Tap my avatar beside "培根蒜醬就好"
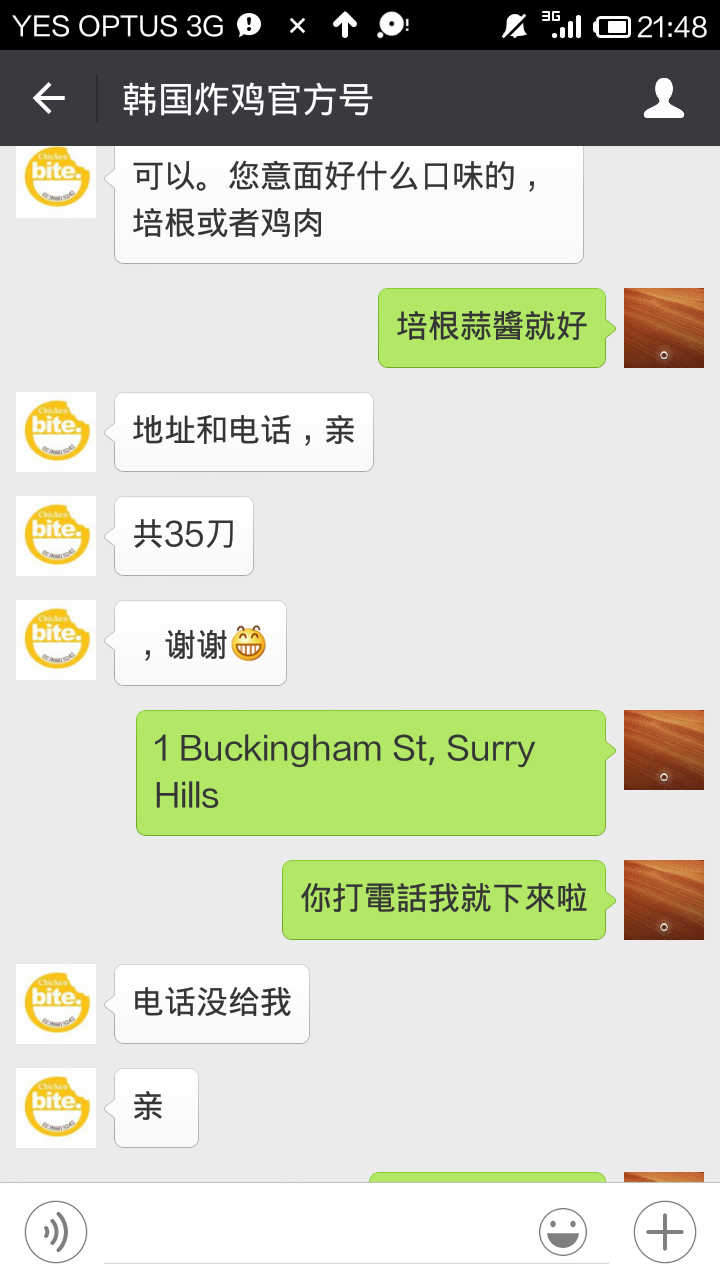720x1280 pixels. pos(664,328)
